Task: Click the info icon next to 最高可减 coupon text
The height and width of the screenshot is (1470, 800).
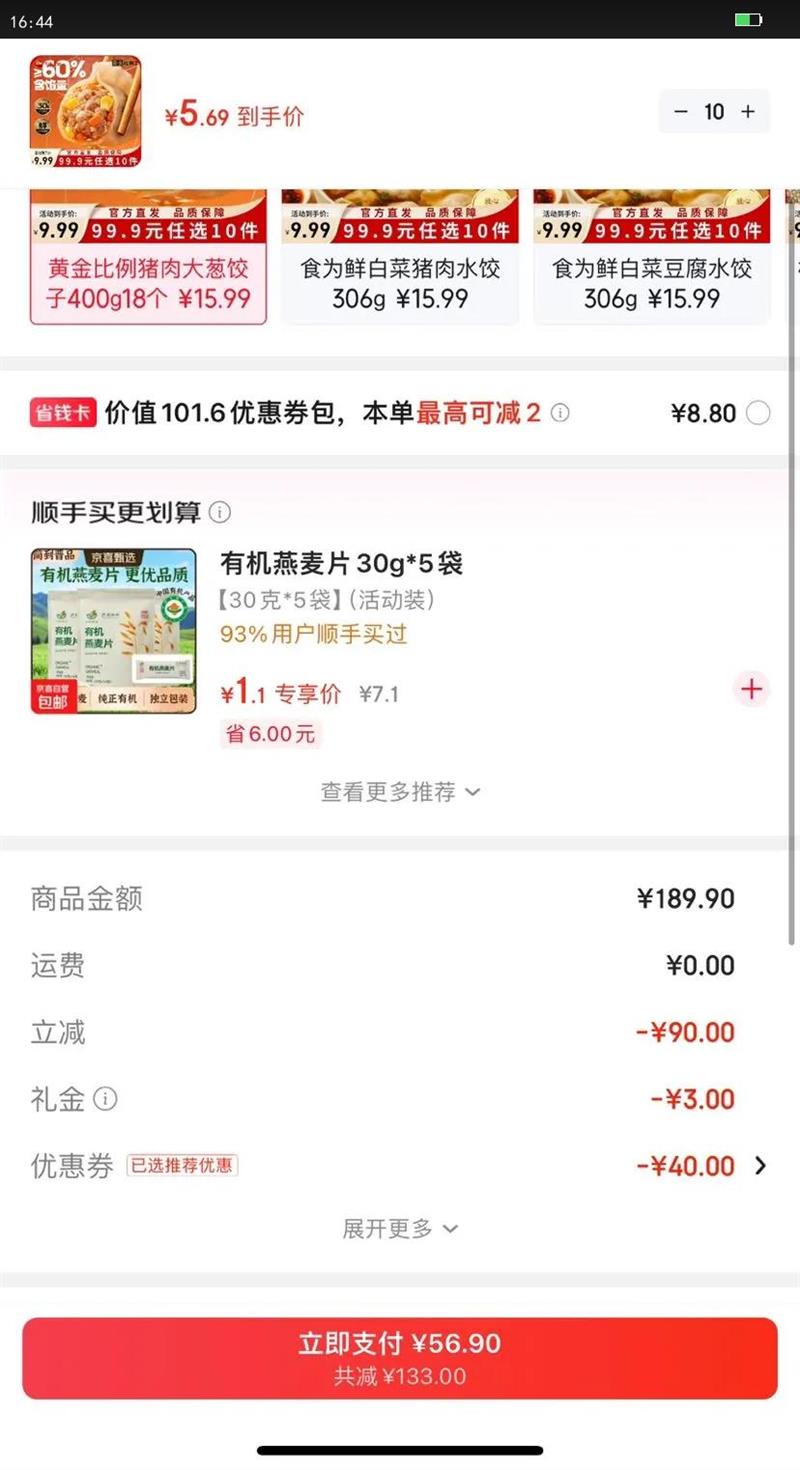Action: coord(559,413)
